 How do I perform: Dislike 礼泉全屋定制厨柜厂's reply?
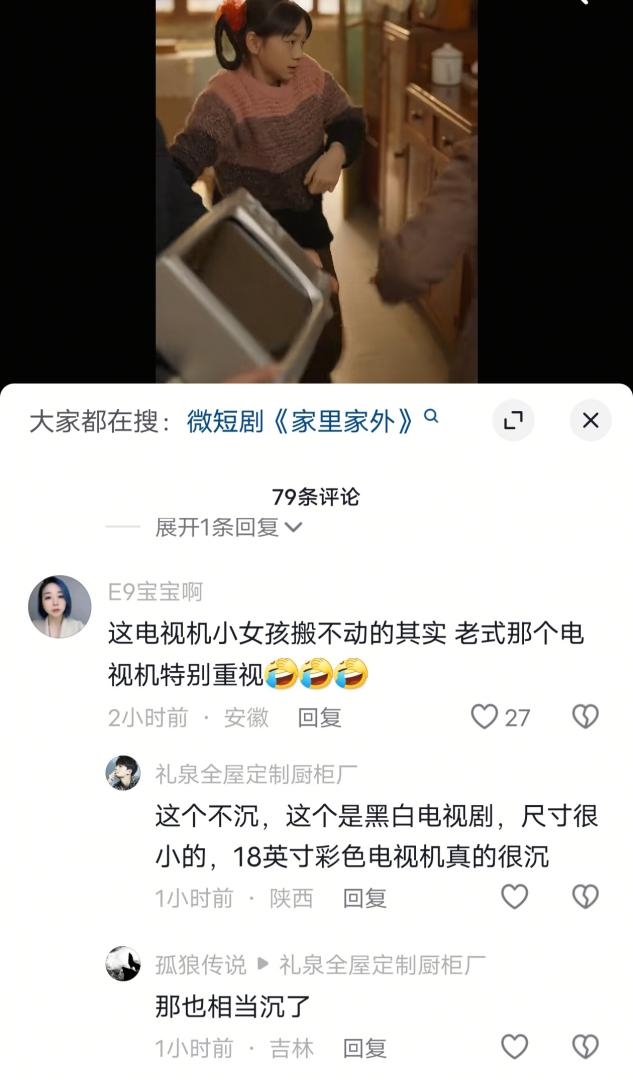point(585,897)
